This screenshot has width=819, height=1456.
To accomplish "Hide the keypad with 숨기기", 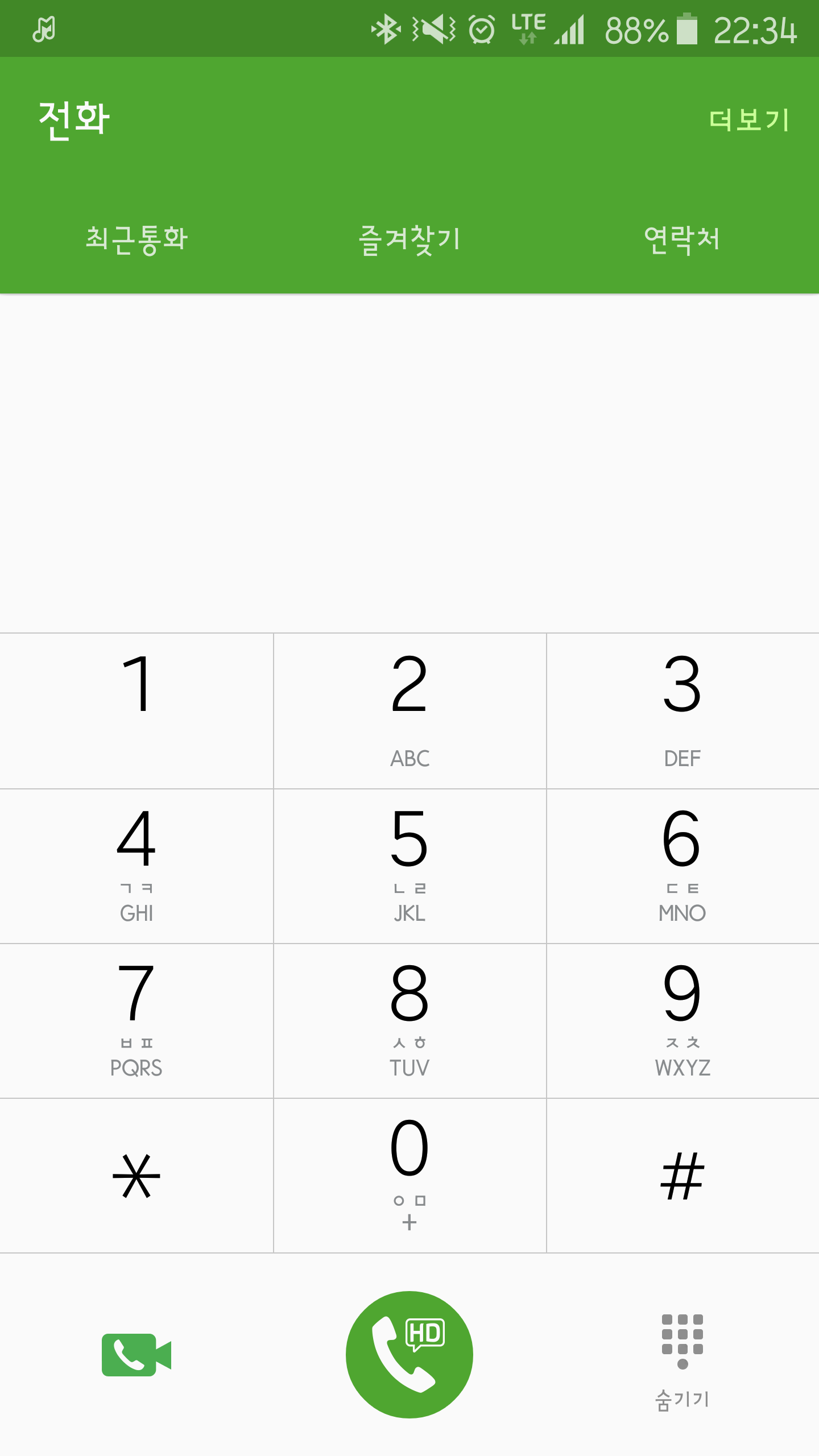I will (x=682, y=1359).
